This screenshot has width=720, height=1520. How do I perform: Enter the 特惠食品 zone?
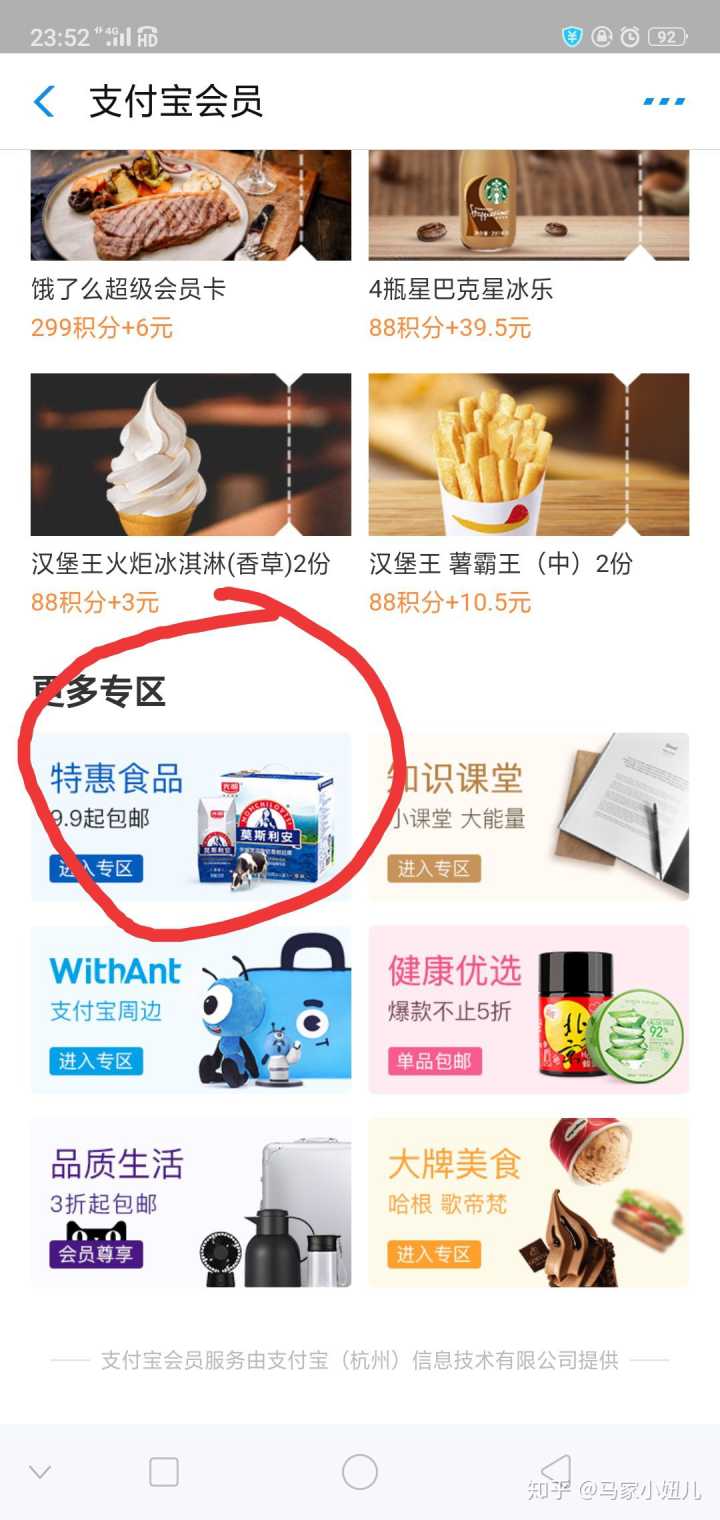[96, 868]
